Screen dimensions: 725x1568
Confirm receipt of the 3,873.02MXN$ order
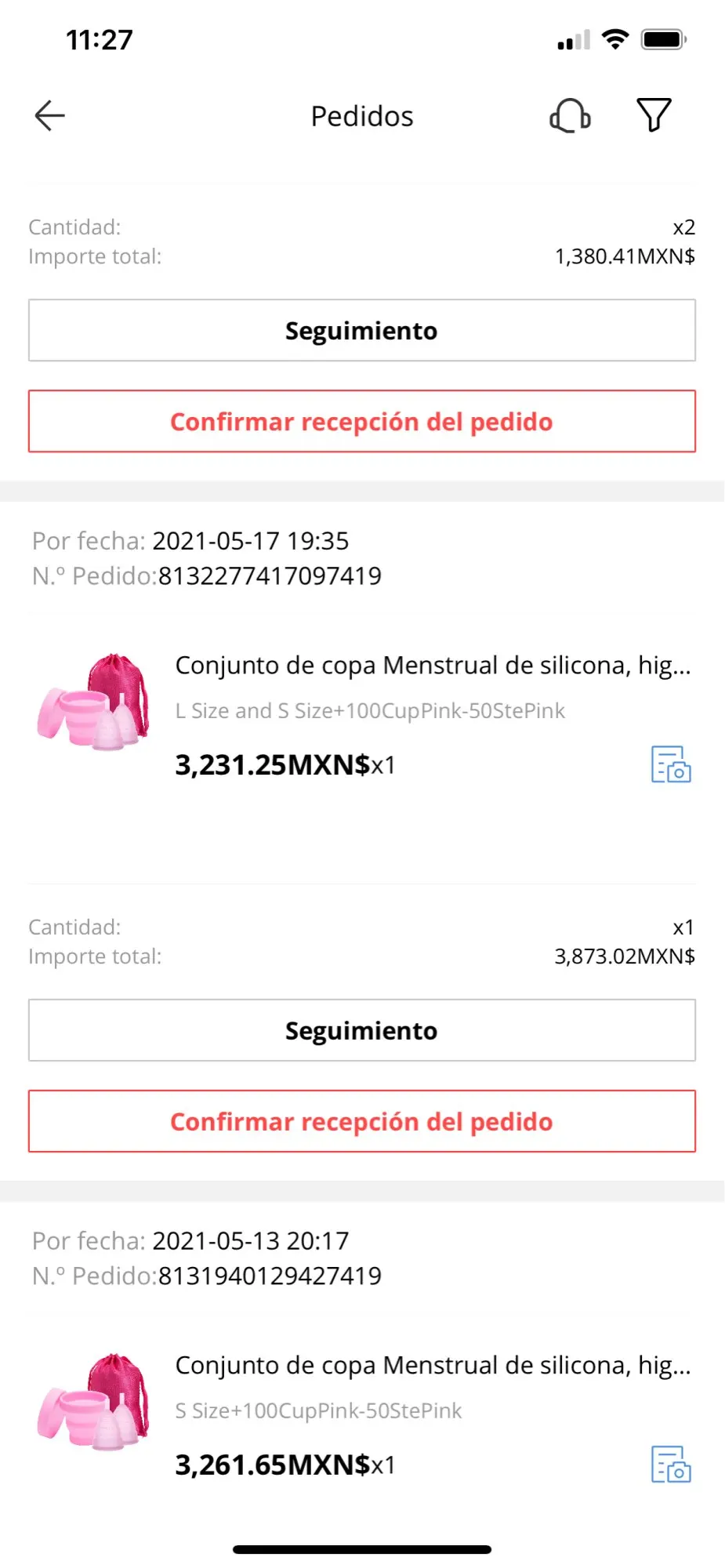361,1121
